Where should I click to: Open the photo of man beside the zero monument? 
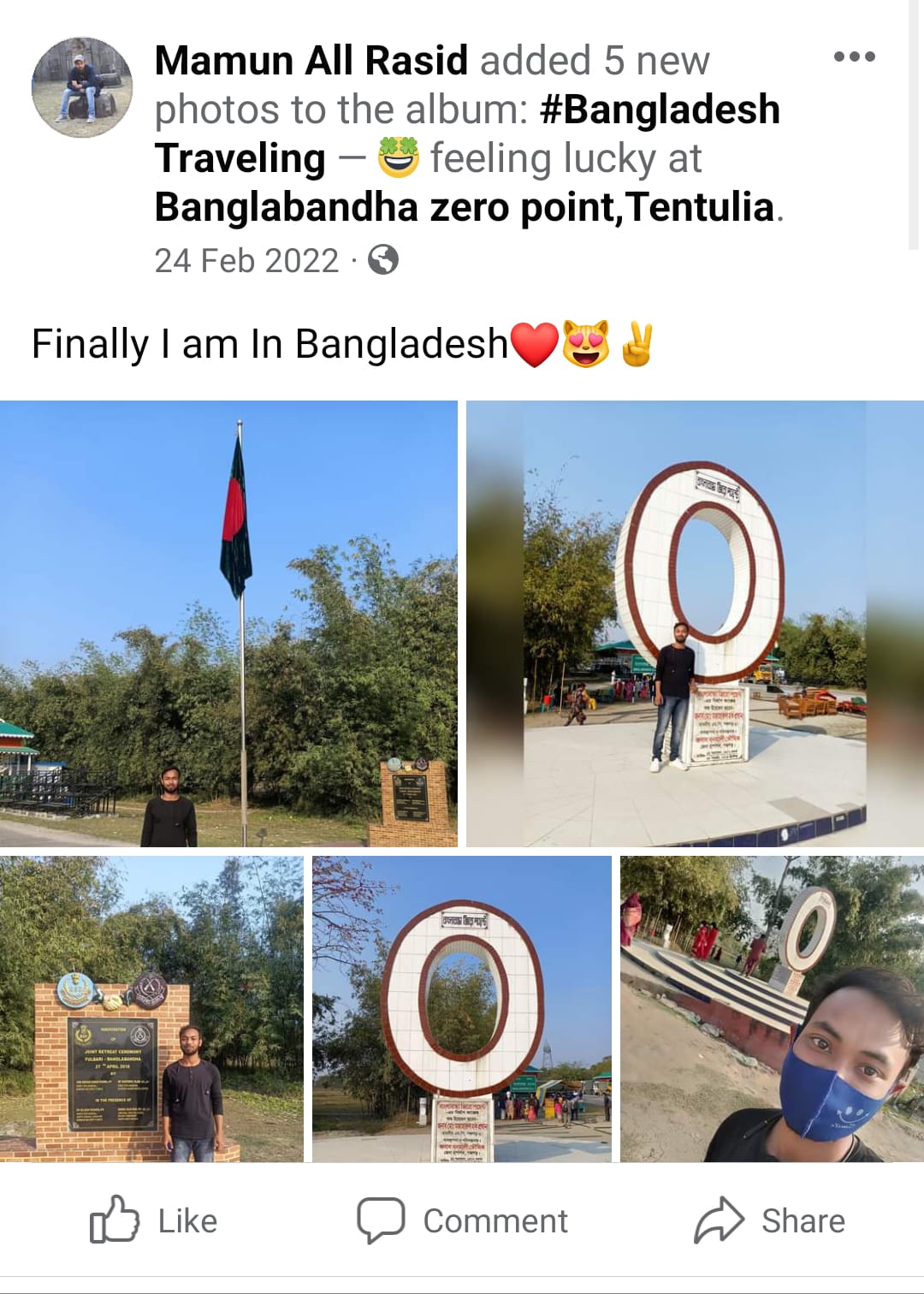coord(694,623)
